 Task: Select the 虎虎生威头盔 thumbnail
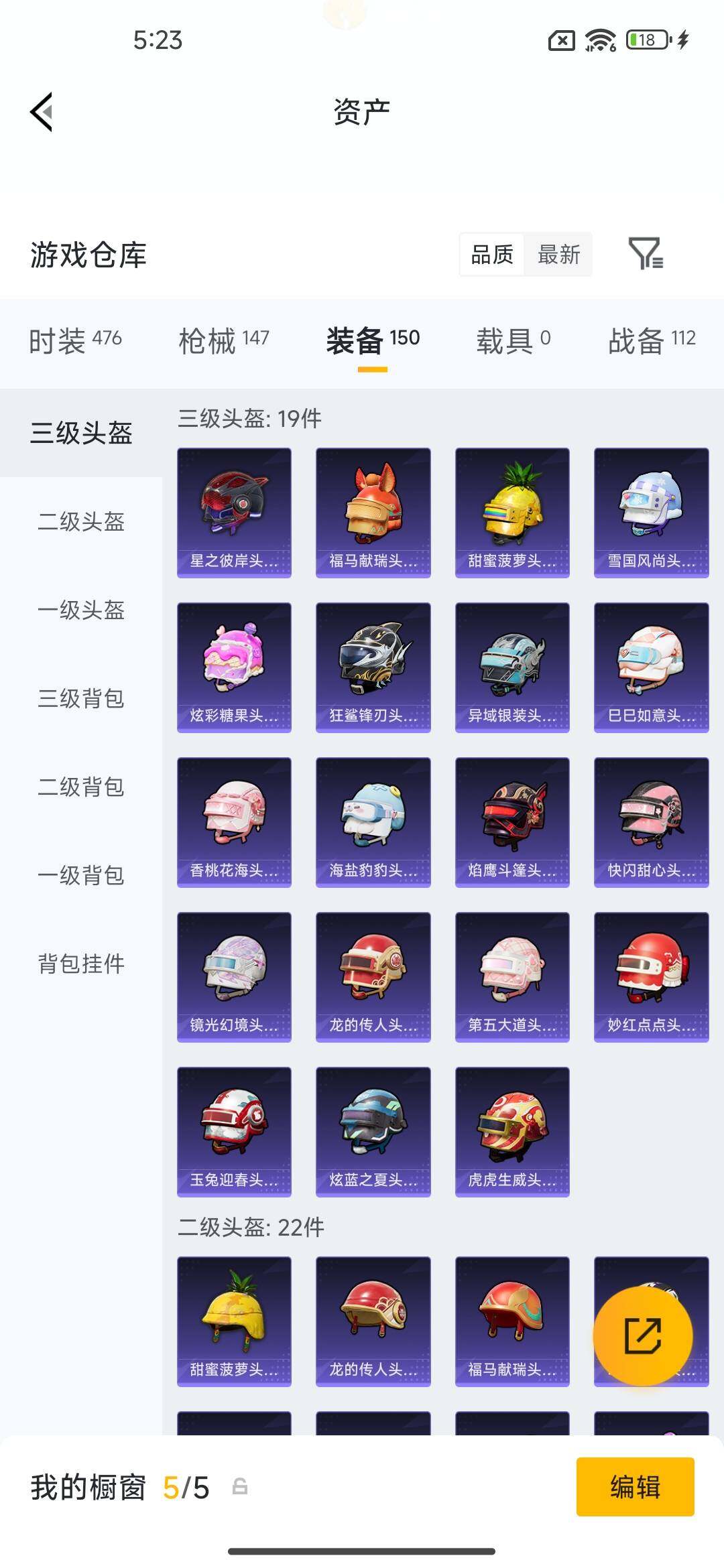click(511, 1131)
